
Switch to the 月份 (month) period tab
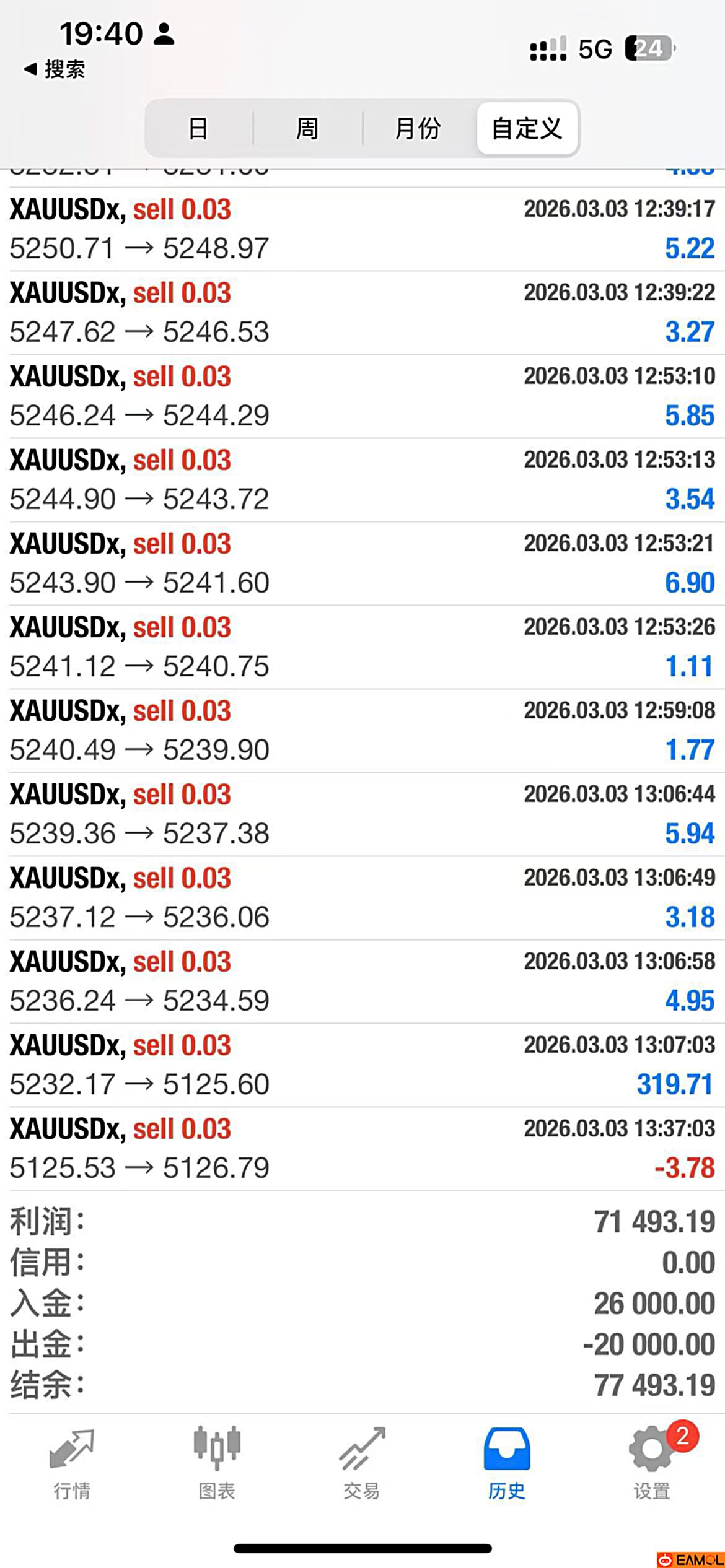click(x=418, y=129)
